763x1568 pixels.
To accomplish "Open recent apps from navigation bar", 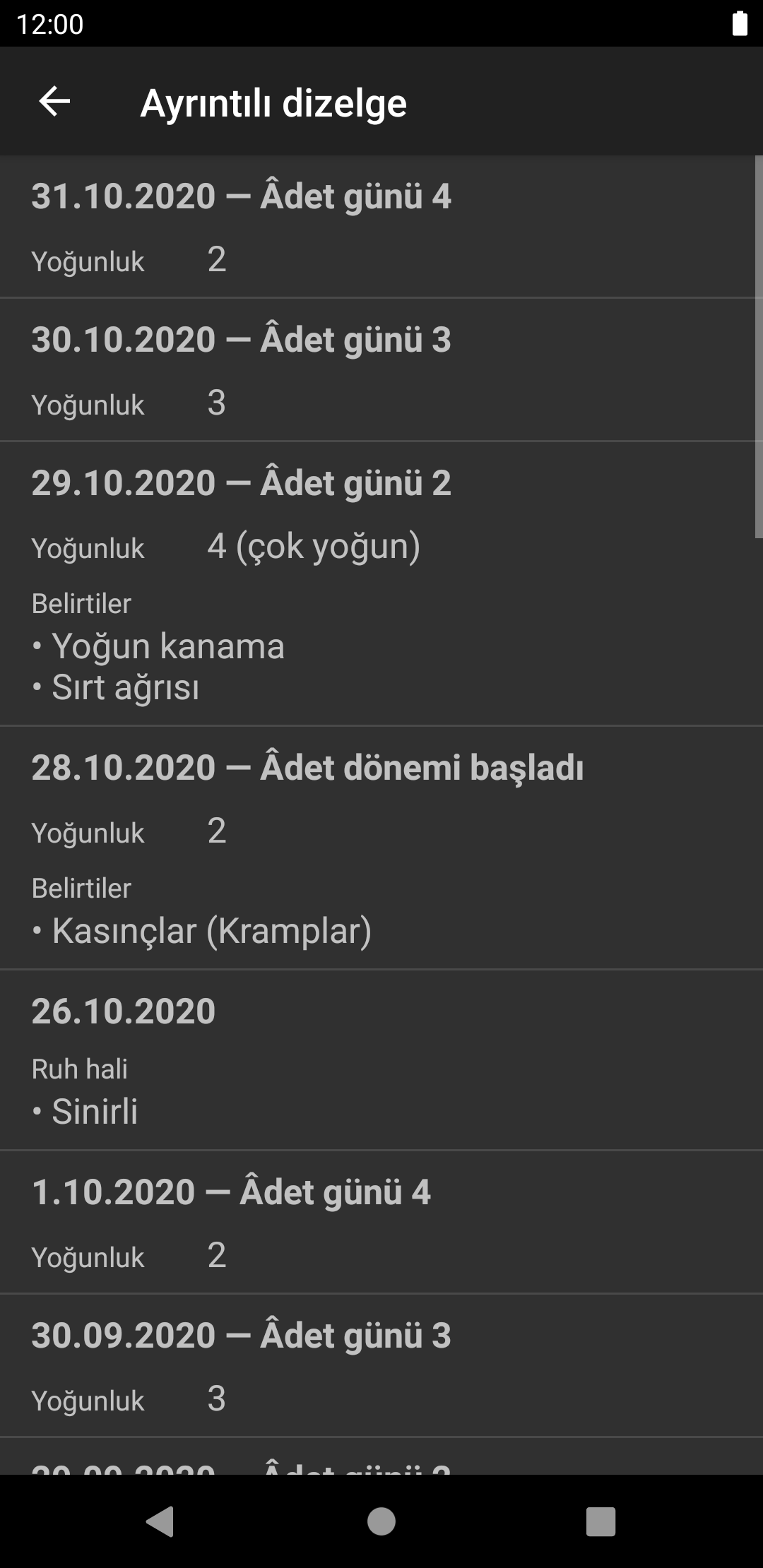I will (x=601, y=1521).
